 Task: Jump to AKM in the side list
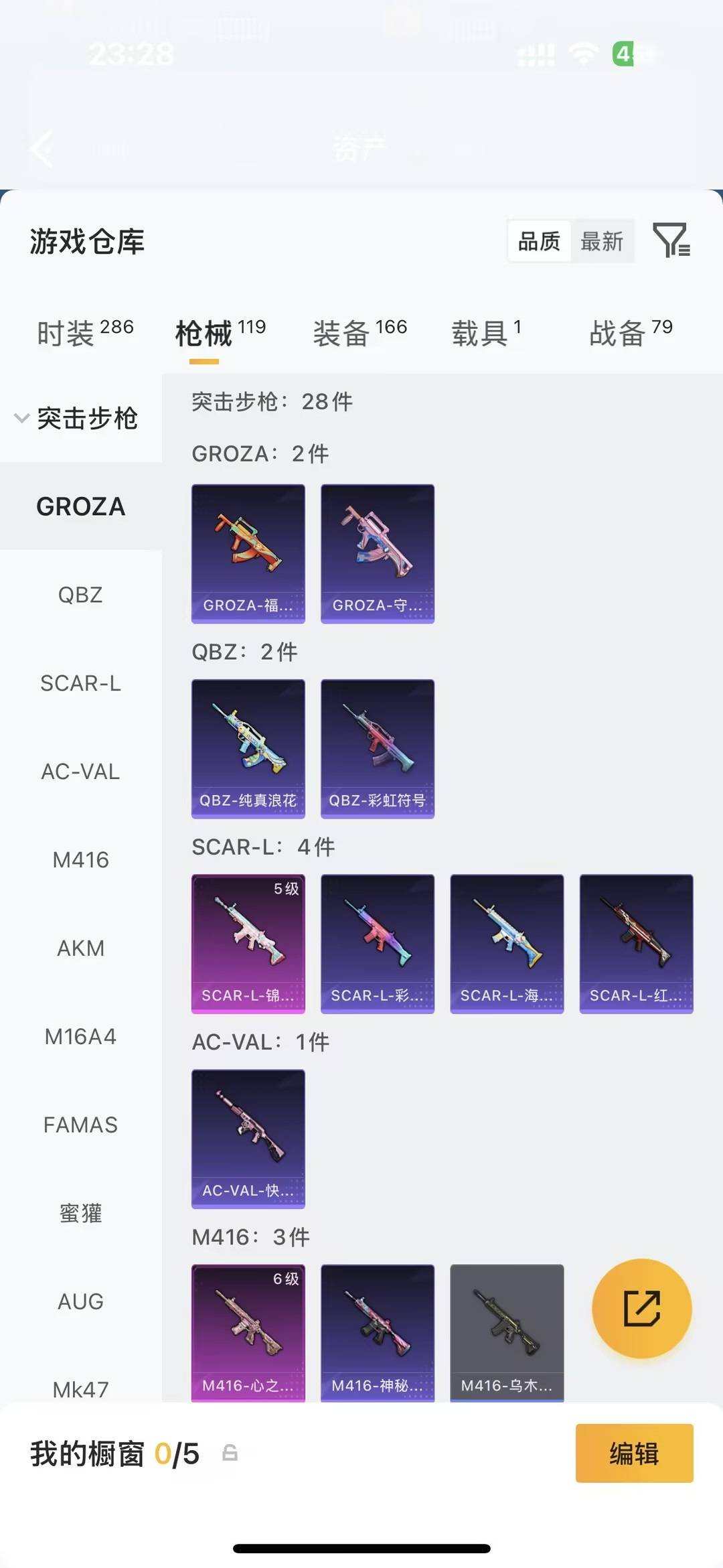click(x=81, y=948)
